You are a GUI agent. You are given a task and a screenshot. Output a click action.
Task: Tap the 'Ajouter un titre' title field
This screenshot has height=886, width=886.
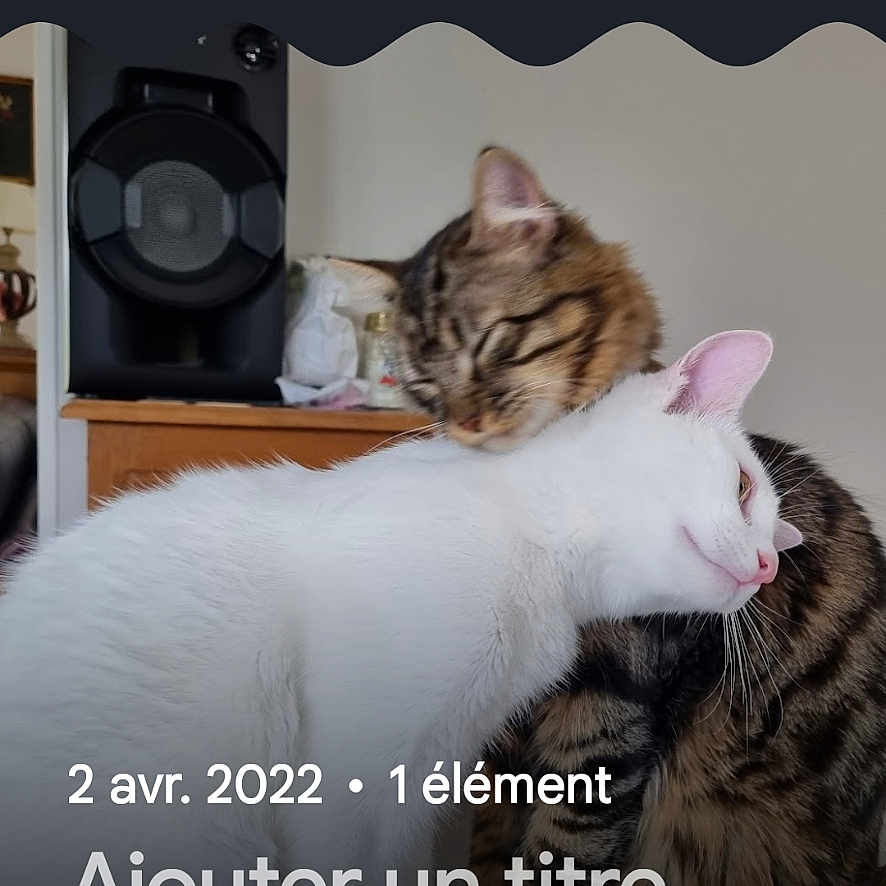click(370, 866)
